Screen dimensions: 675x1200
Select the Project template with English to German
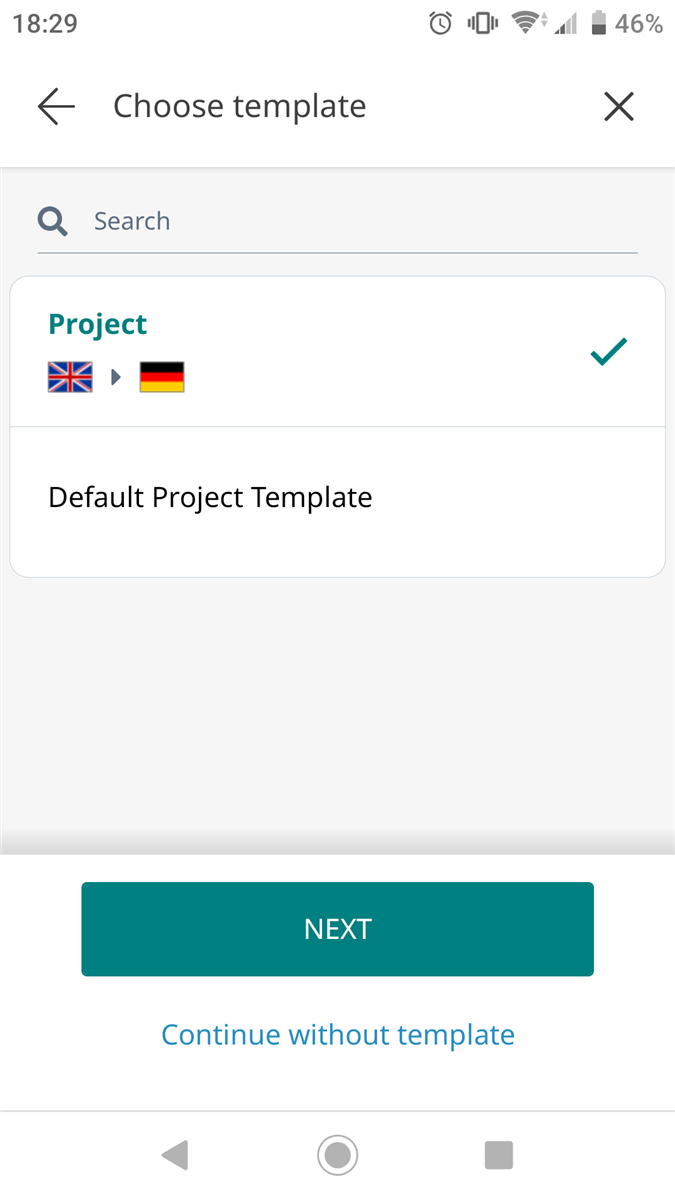click(337, 352)
